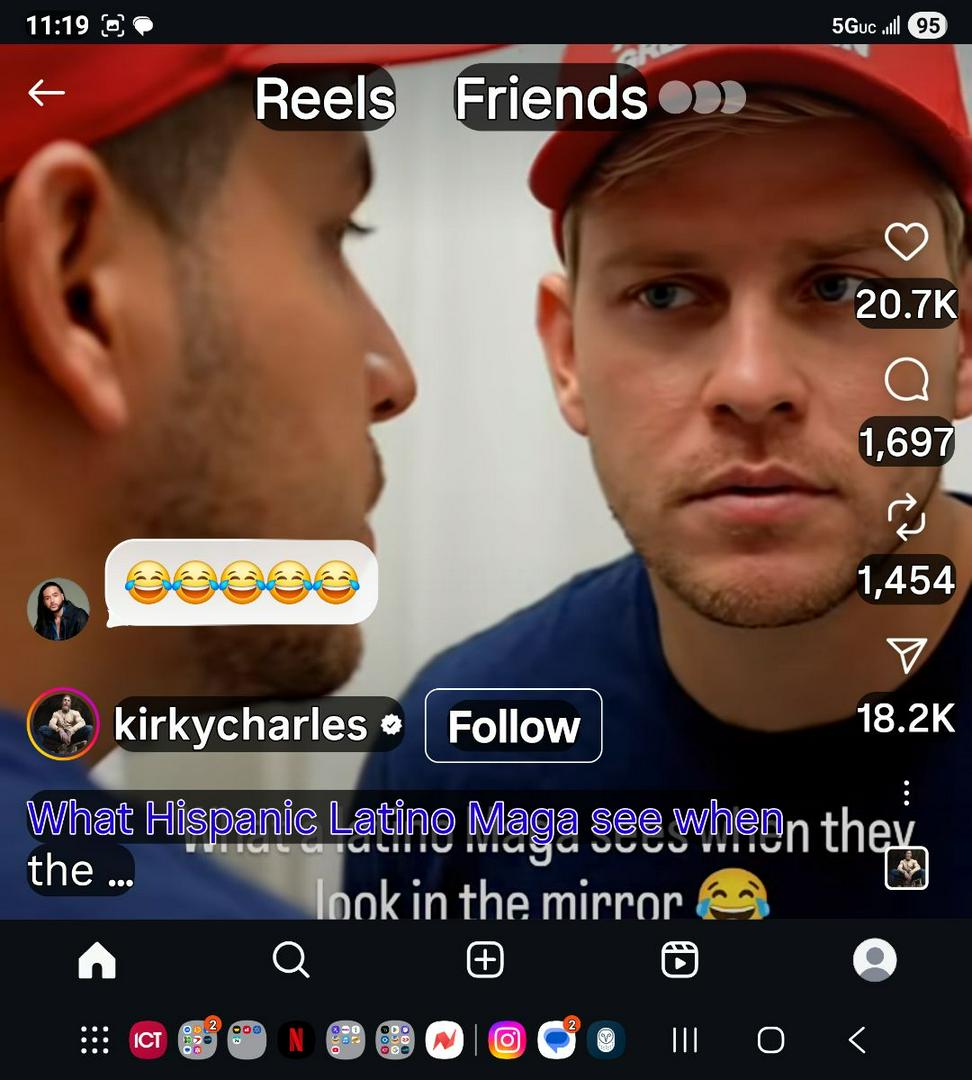This screenshot has width=972, height=1080.
Task: Show recent apps from the navigation bar
Action: (685, 1040)
